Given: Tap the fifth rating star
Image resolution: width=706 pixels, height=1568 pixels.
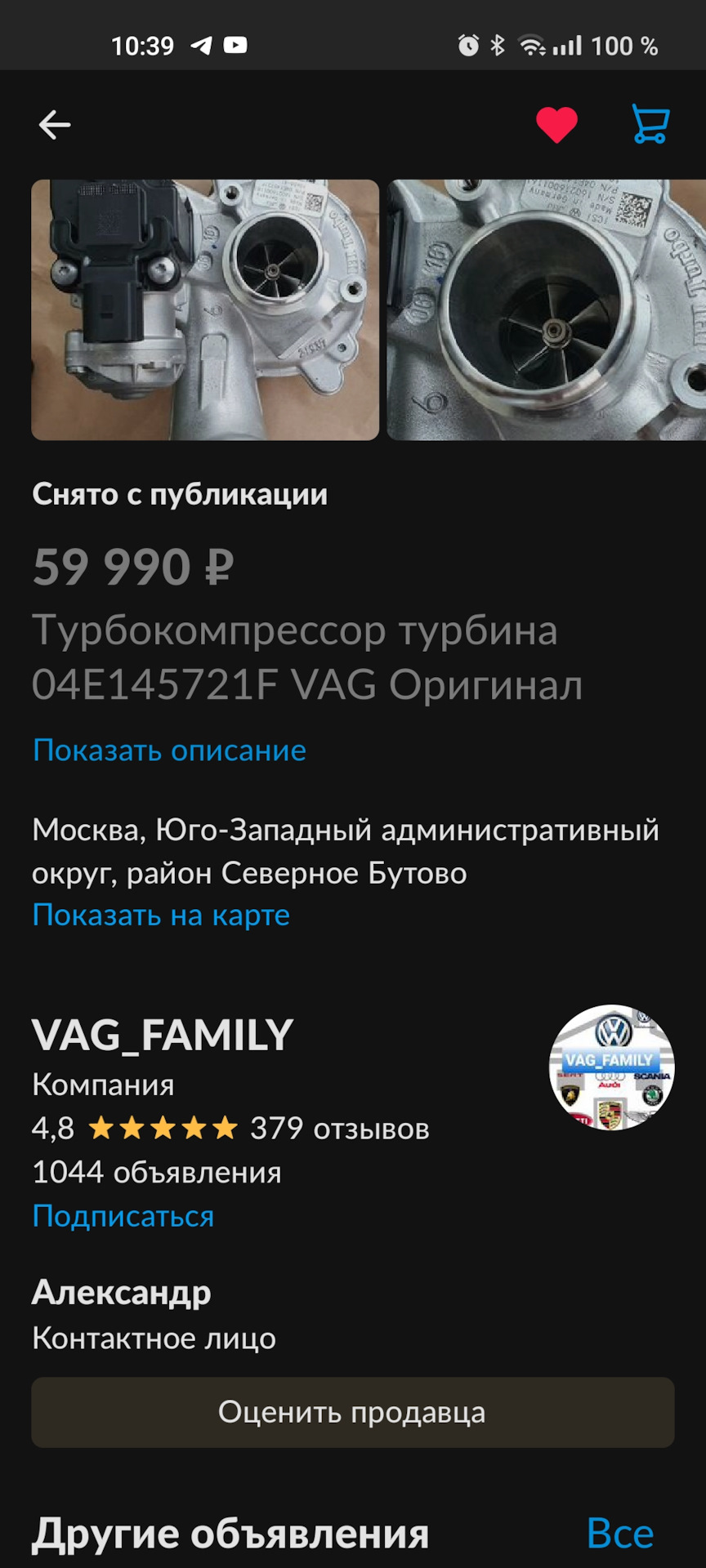Looking at the screenshot, I should coord(225,1129).
